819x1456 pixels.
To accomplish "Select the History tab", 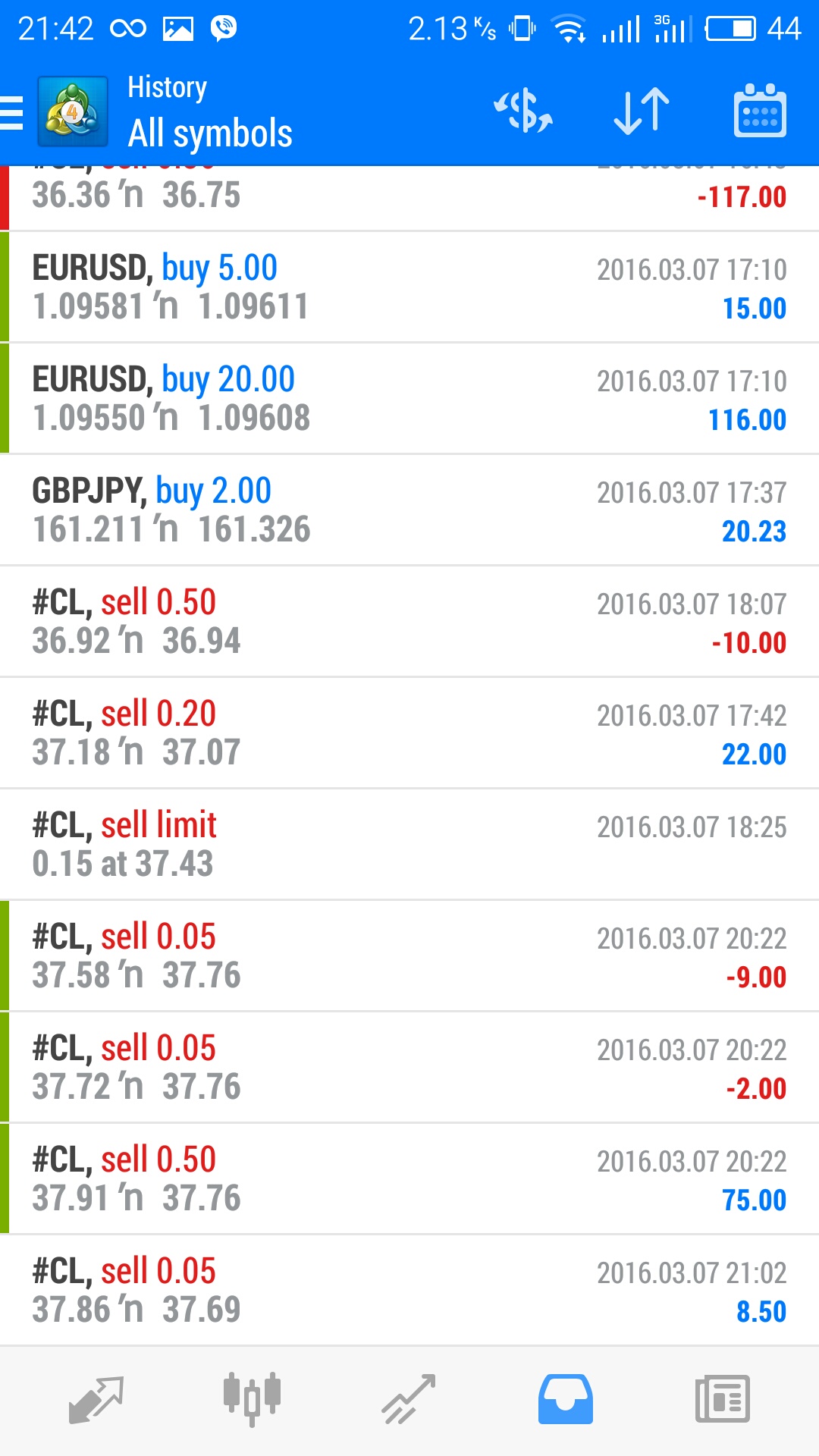I will [565, 1400].
